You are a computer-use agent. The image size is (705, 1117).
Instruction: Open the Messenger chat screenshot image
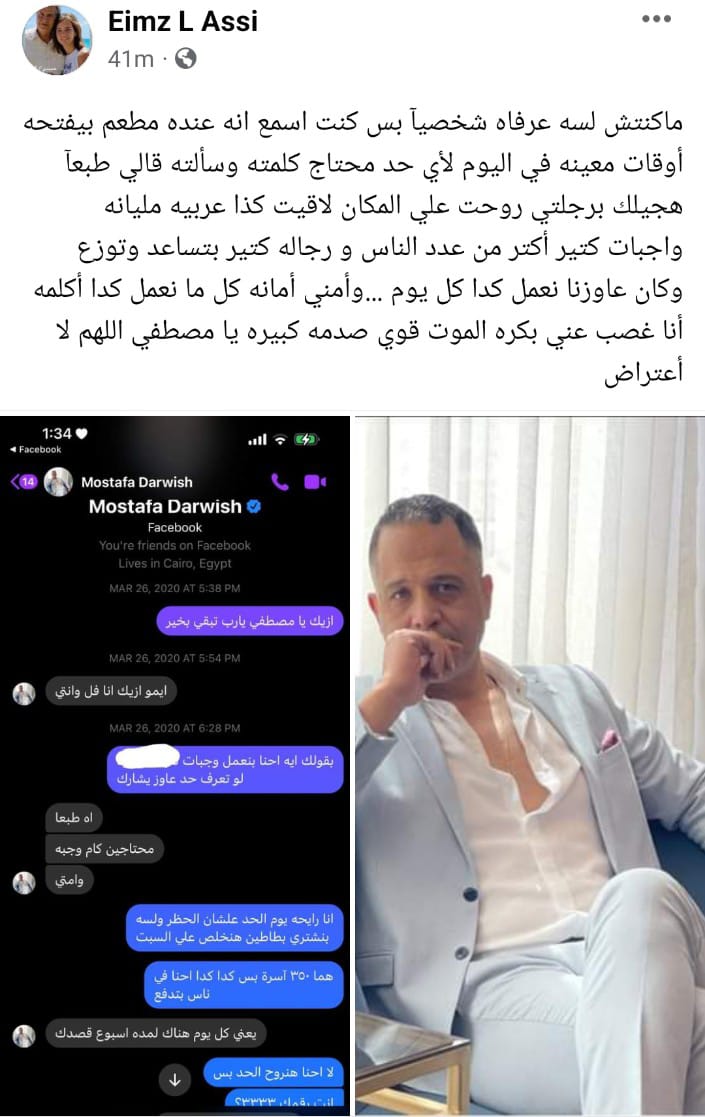pos(175,765)
